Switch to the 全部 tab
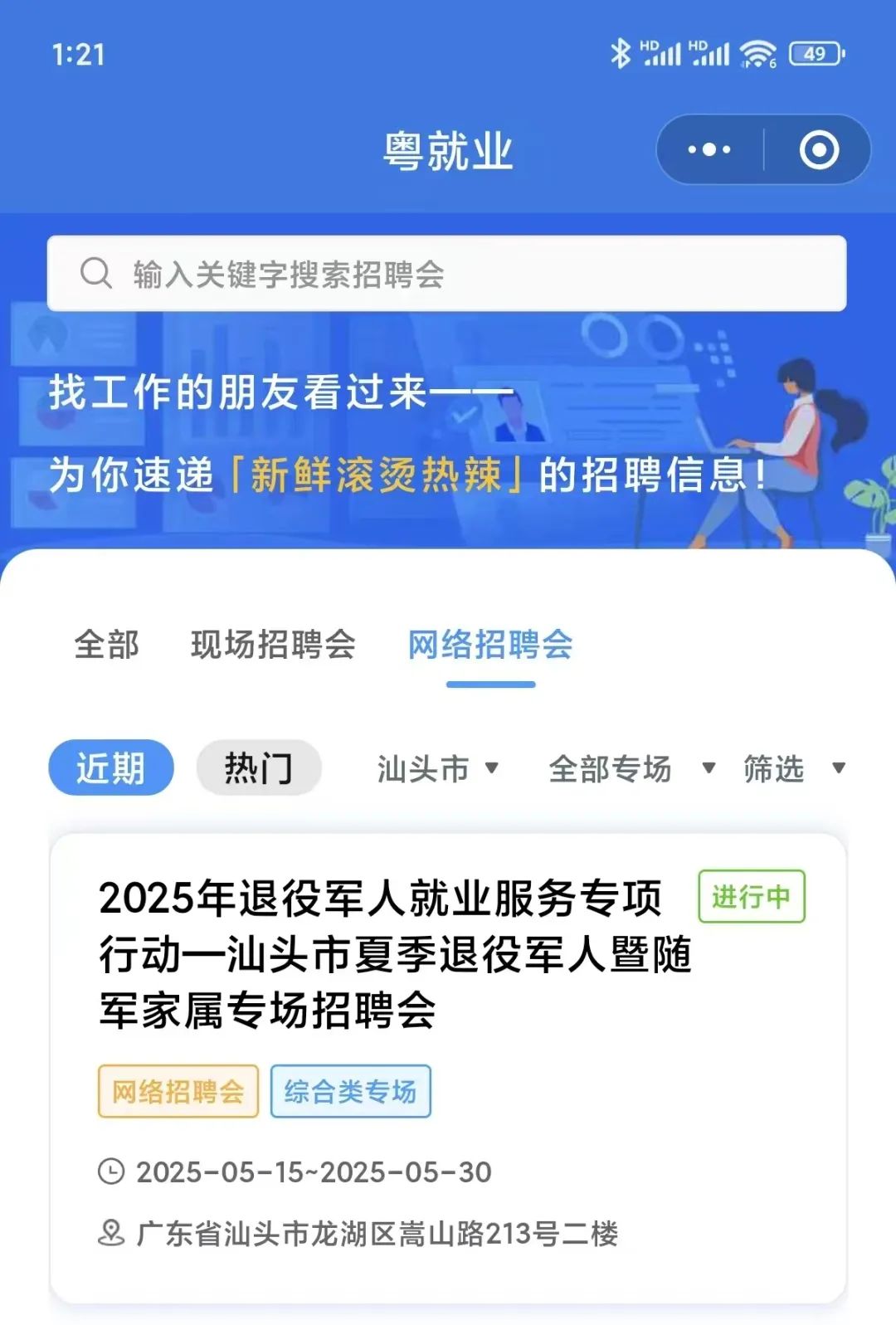Image resolution: width=896 pixels, height=1325 pixels. pos(106,645)
